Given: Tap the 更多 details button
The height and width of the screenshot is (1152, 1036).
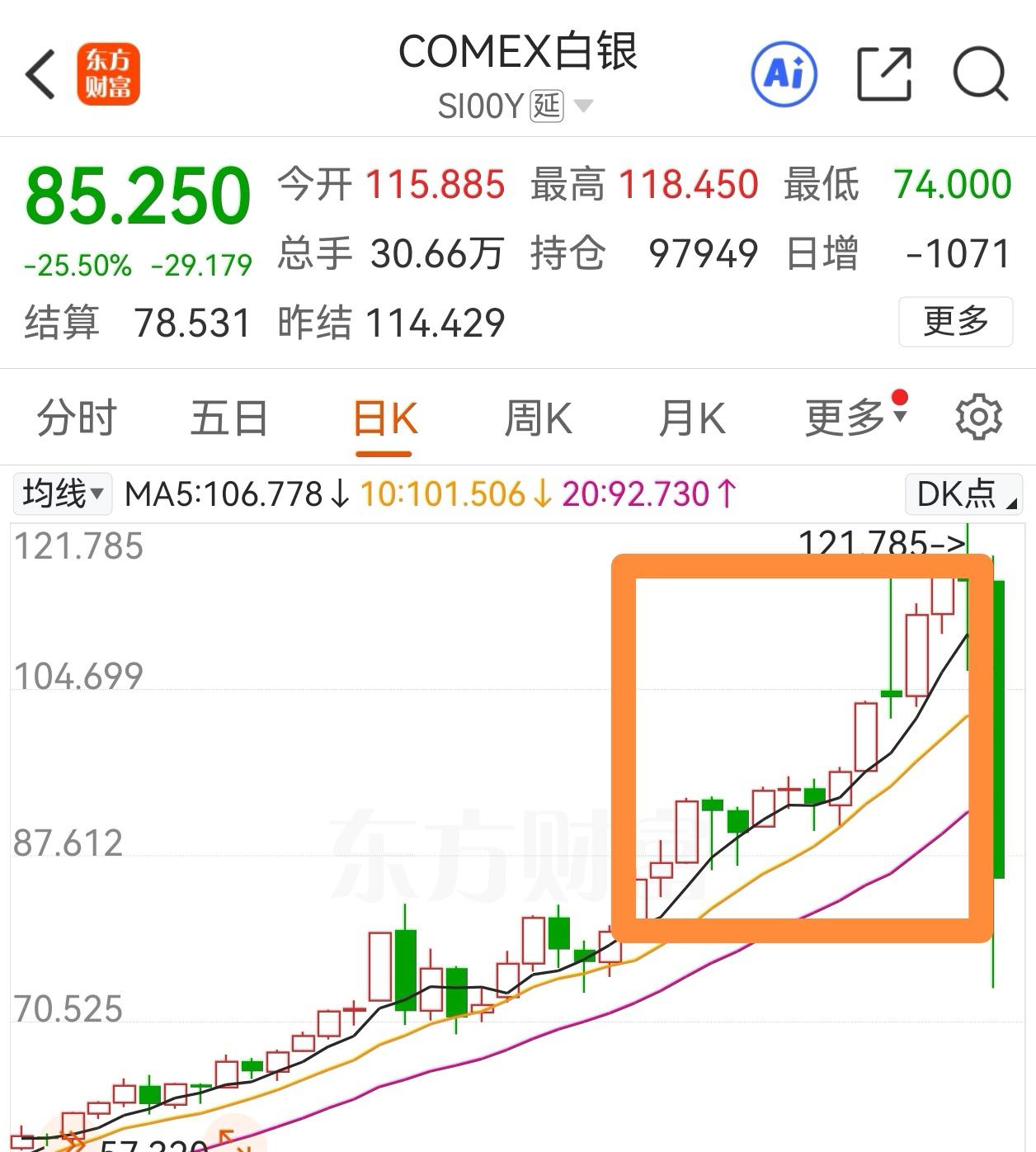Looking at the screenshot, I should pos(955,323).
